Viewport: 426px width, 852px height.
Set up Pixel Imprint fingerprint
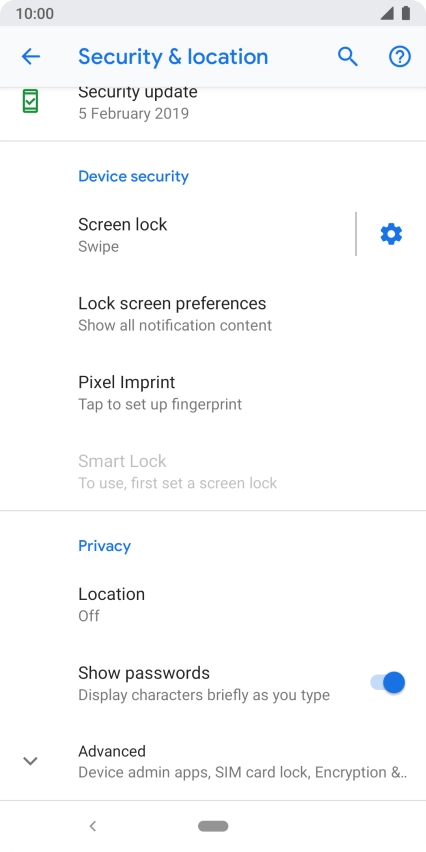pyautogui.click(x=213, y=392)
